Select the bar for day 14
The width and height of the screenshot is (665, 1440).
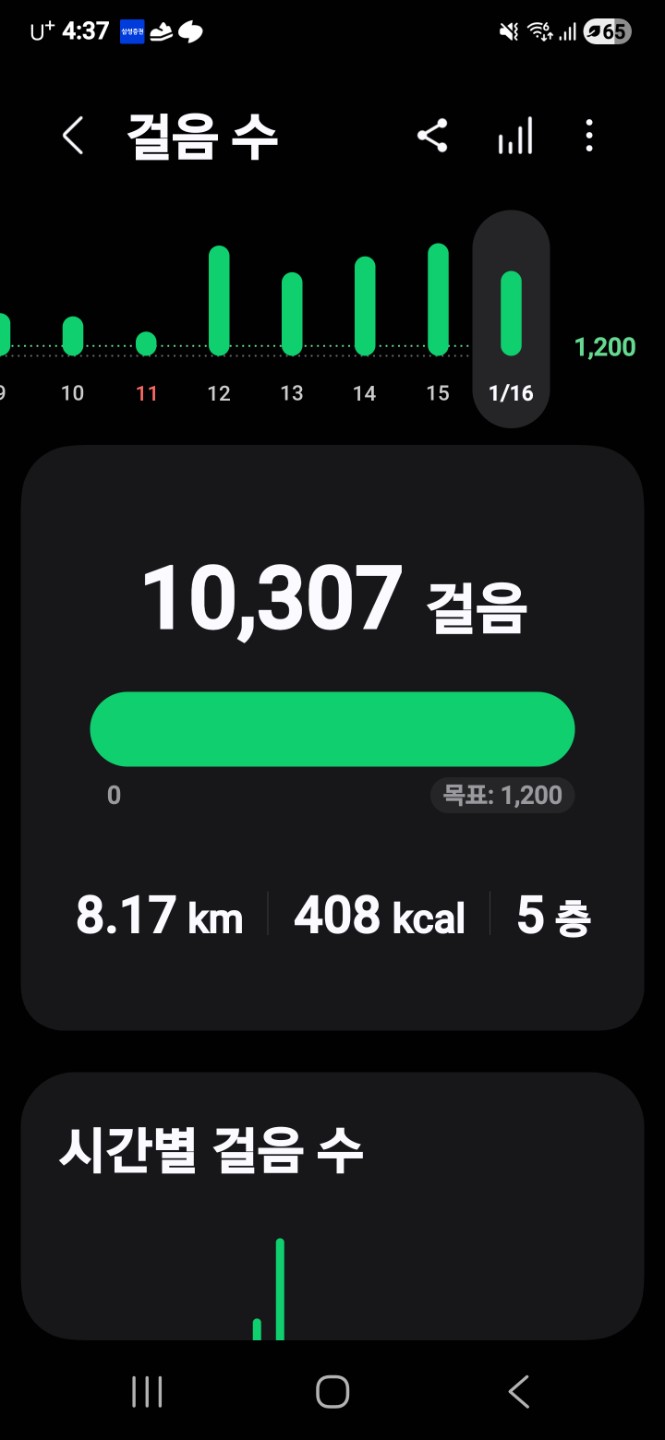coord(365,306)
